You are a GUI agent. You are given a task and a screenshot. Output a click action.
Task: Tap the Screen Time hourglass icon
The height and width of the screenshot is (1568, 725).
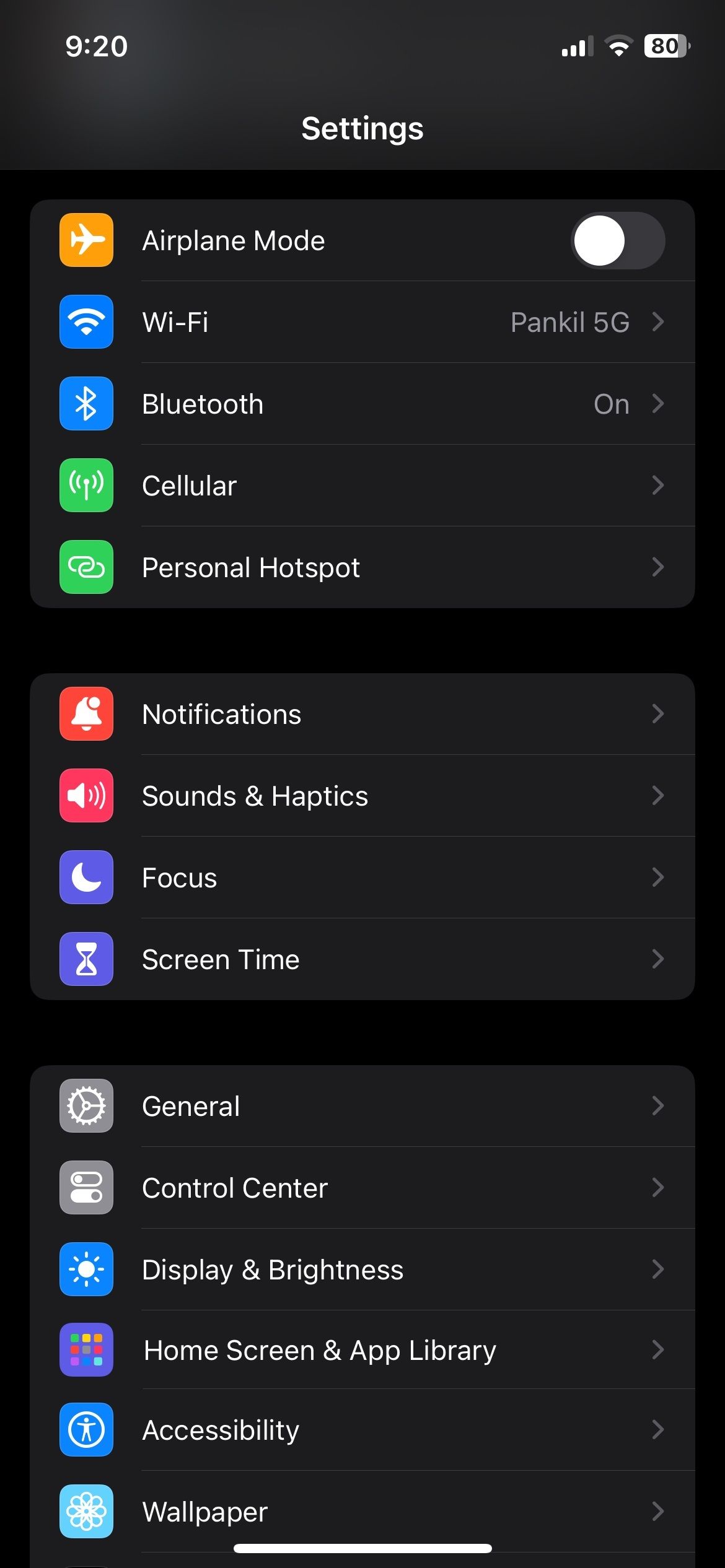86,958
